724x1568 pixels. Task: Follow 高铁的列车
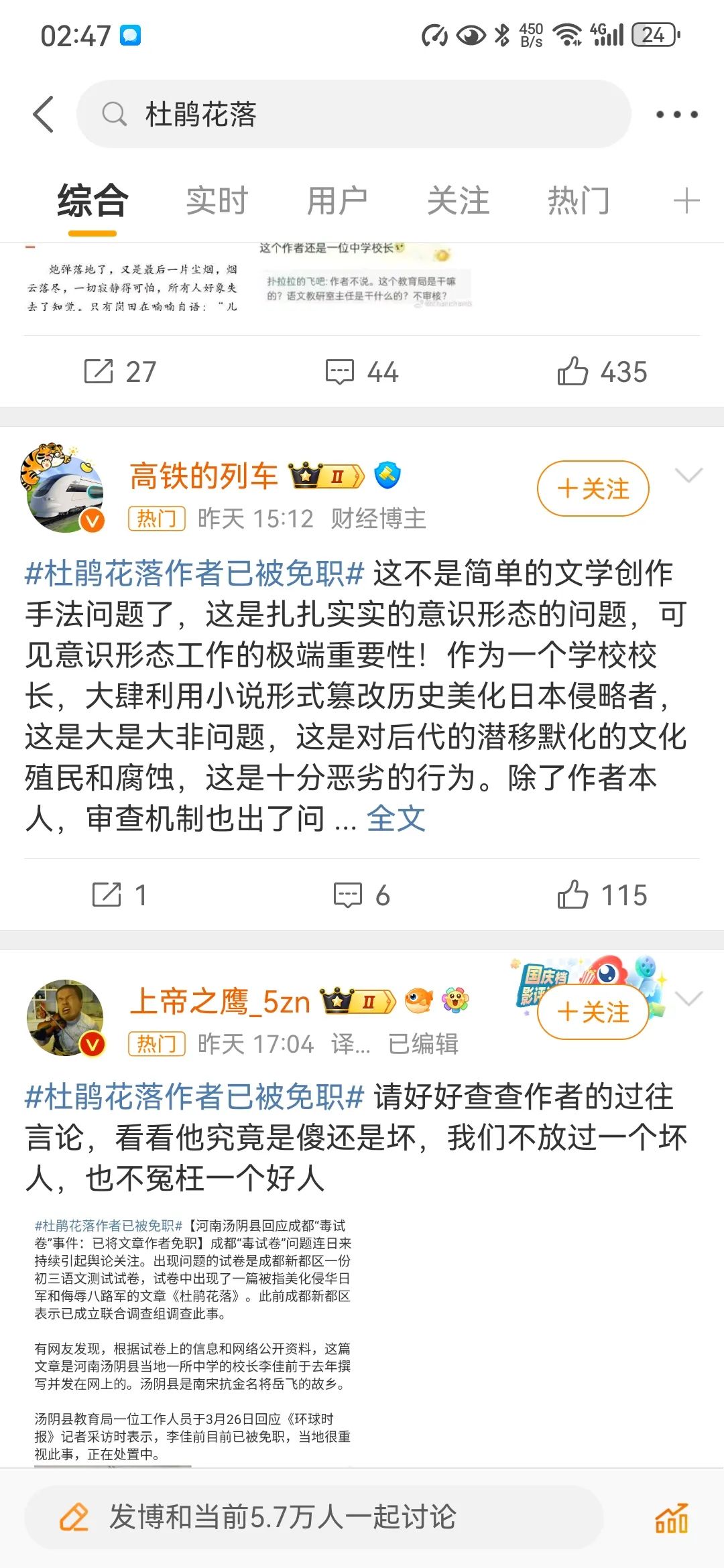[593, 488]
